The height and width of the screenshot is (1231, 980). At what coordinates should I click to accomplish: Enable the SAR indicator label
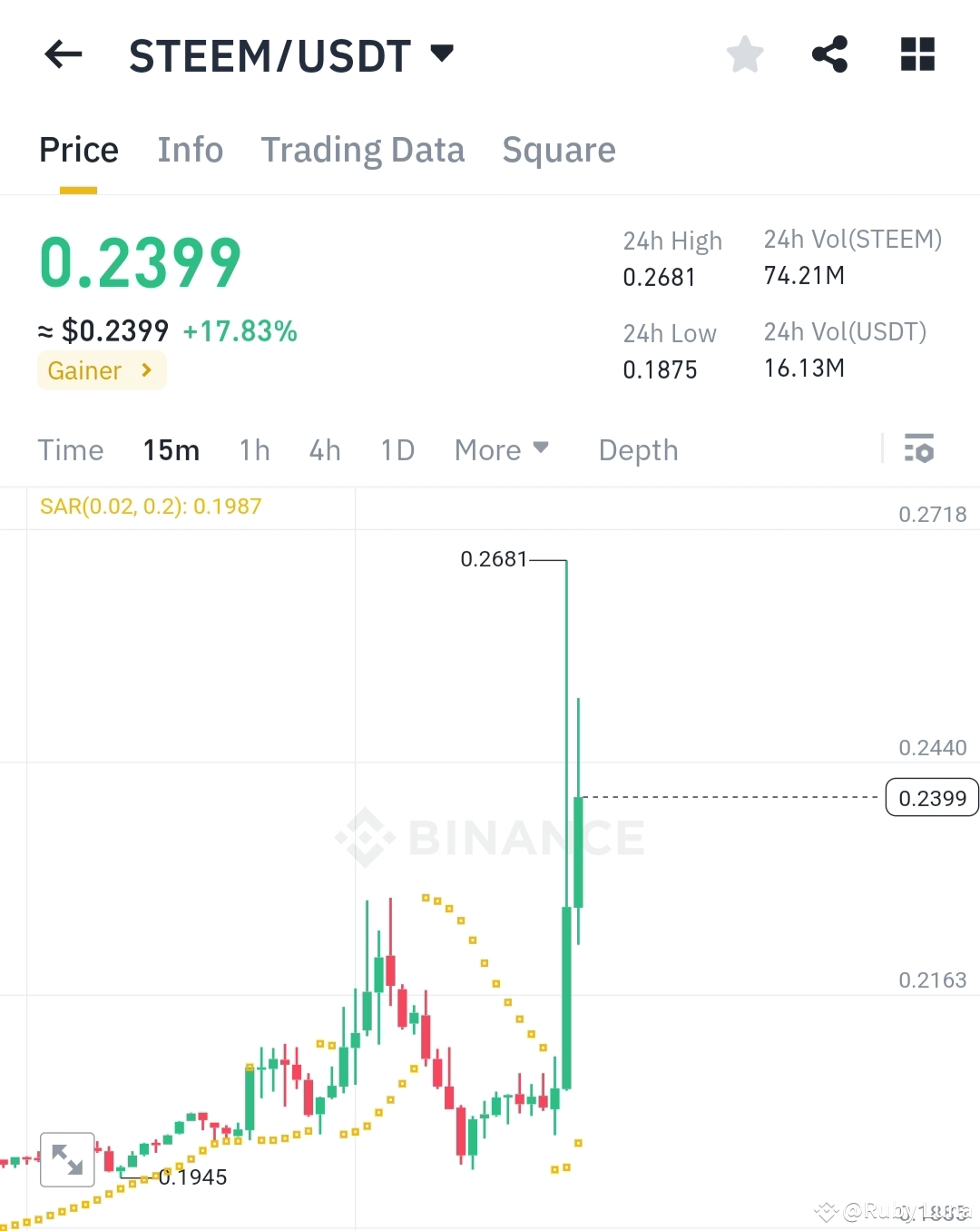pyautogui.click(x=150, y=506)
